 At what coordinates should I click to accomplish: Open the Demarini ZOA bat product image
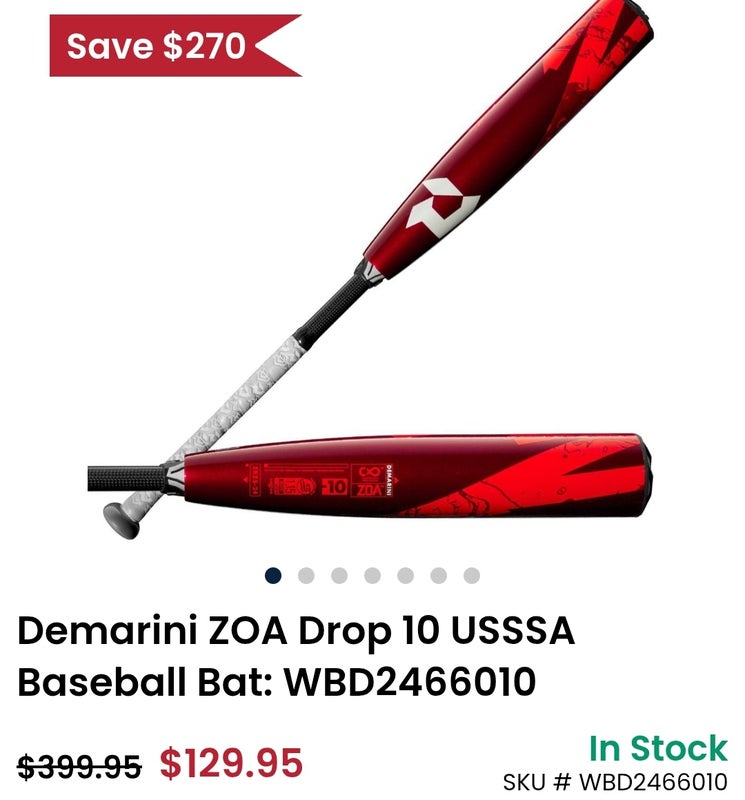[372, 290]
